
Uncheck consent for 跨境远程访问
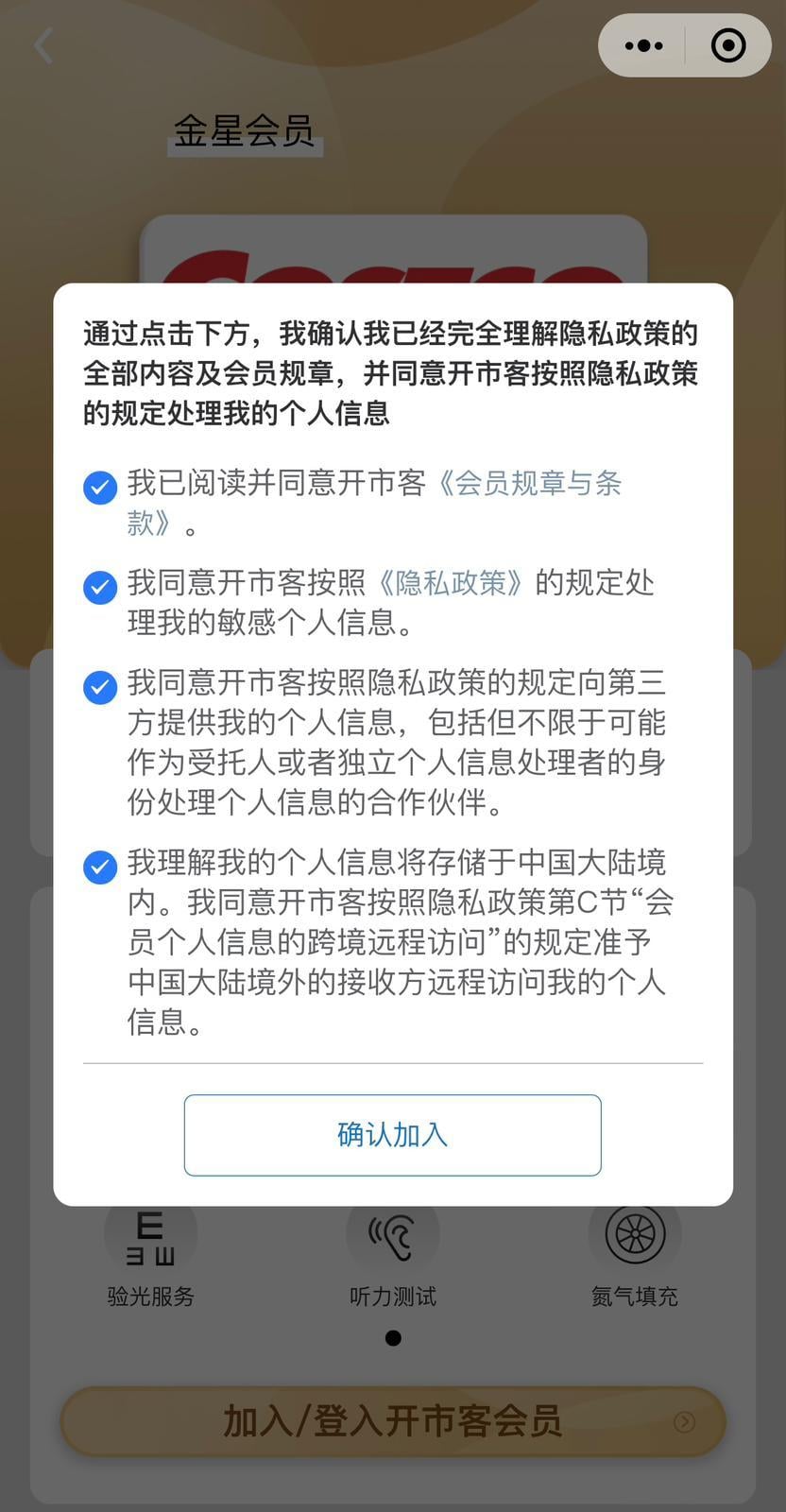click(x=100, y=867)
